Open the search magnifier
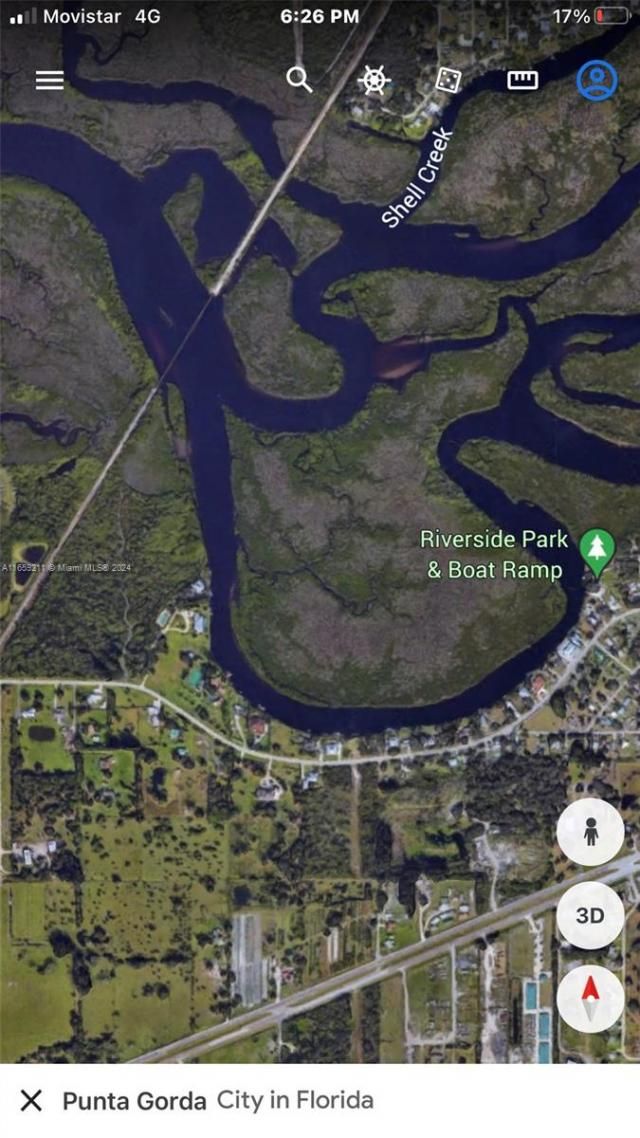640x1138 pixels. [299, 80]
